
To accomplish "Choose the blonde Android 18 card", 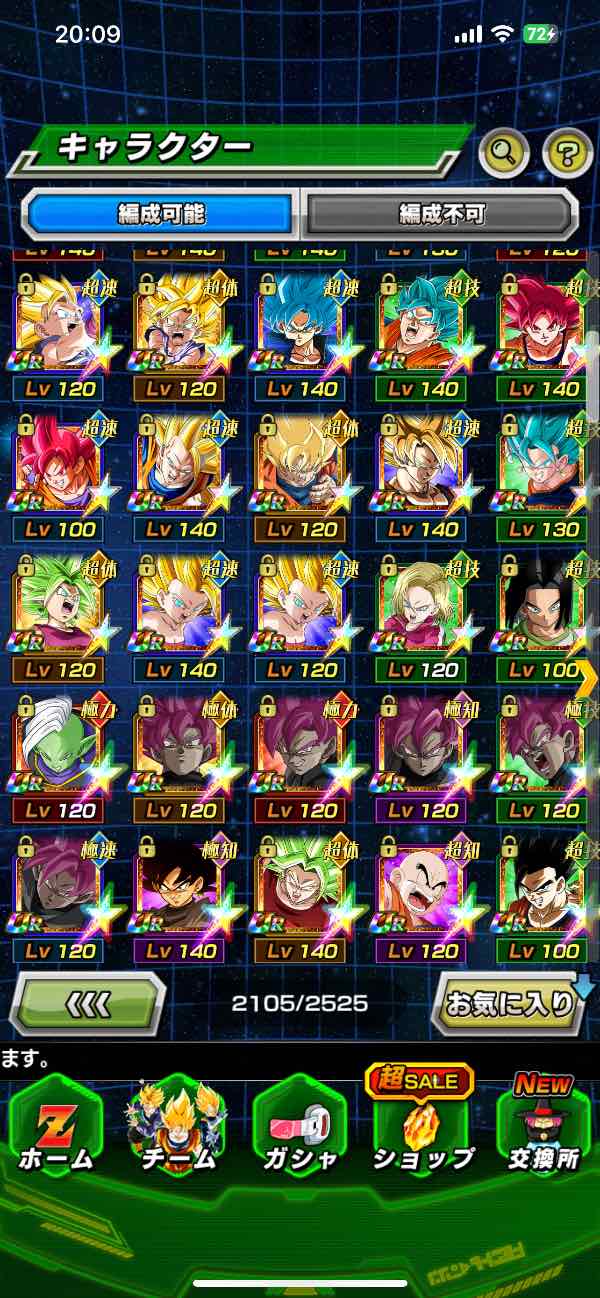I will pyautogui.click(x=421, y=610).
